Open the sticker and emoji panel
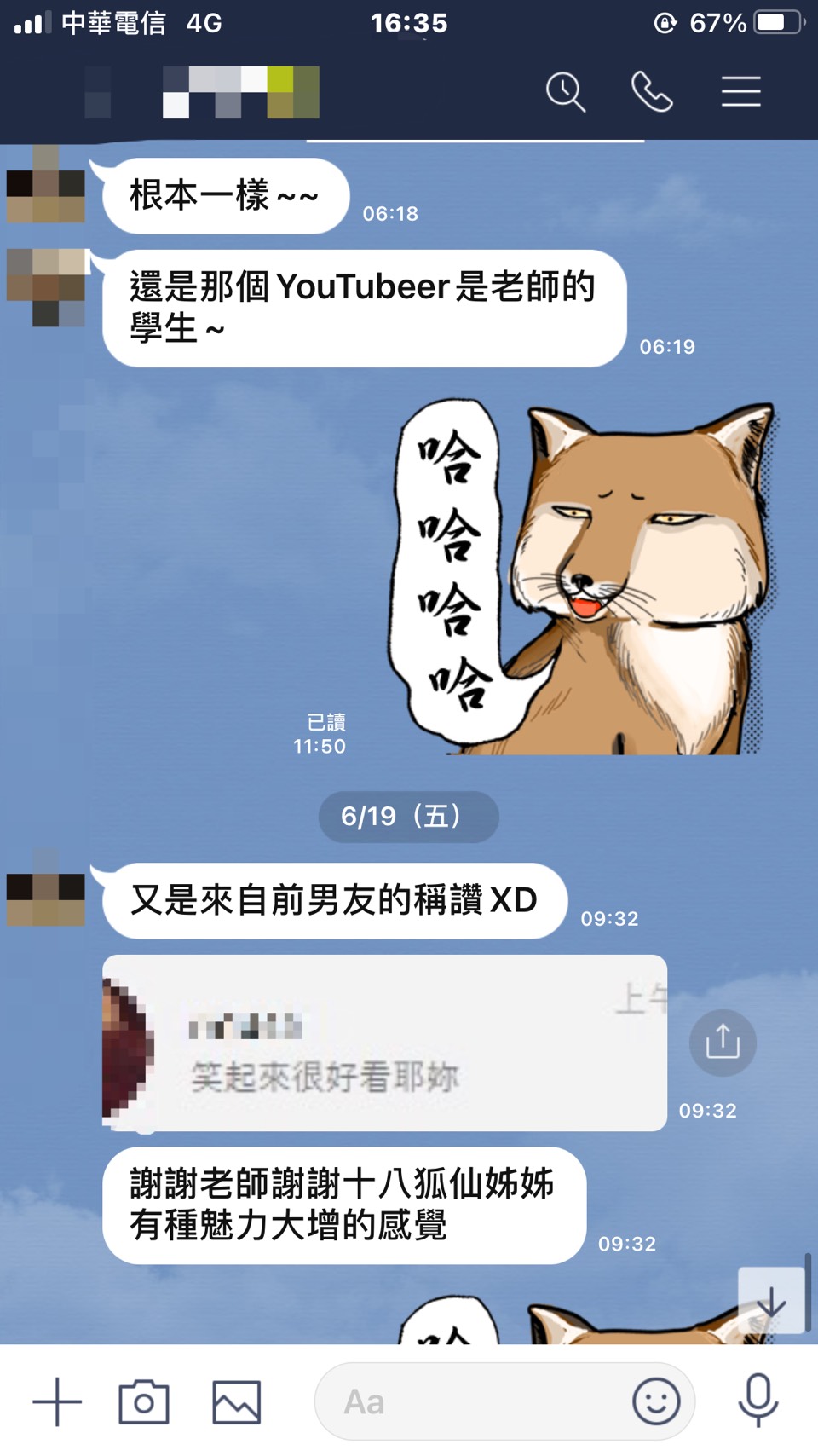 point(656,1401)
